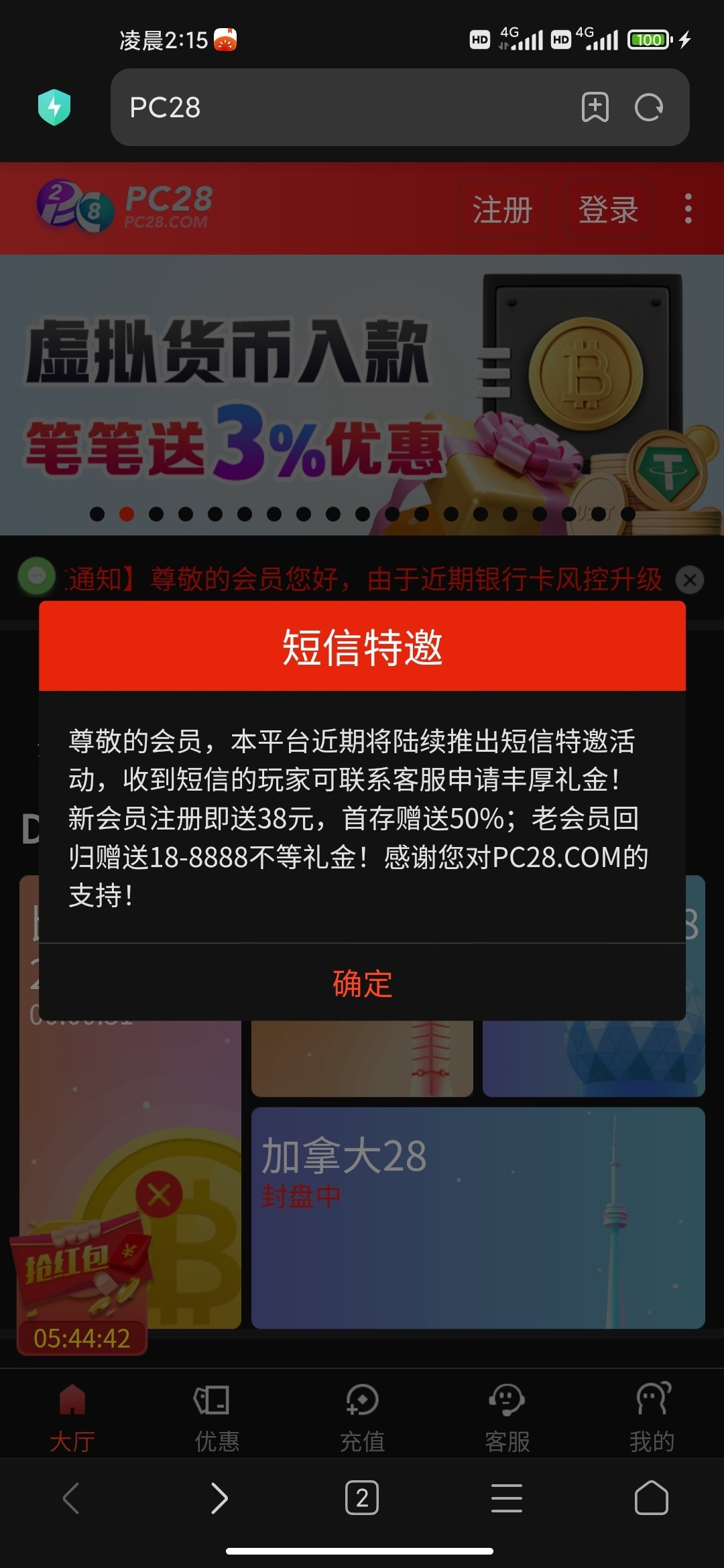
Task: Dismiss the 通知 notice bar
Action: point(690,580)
